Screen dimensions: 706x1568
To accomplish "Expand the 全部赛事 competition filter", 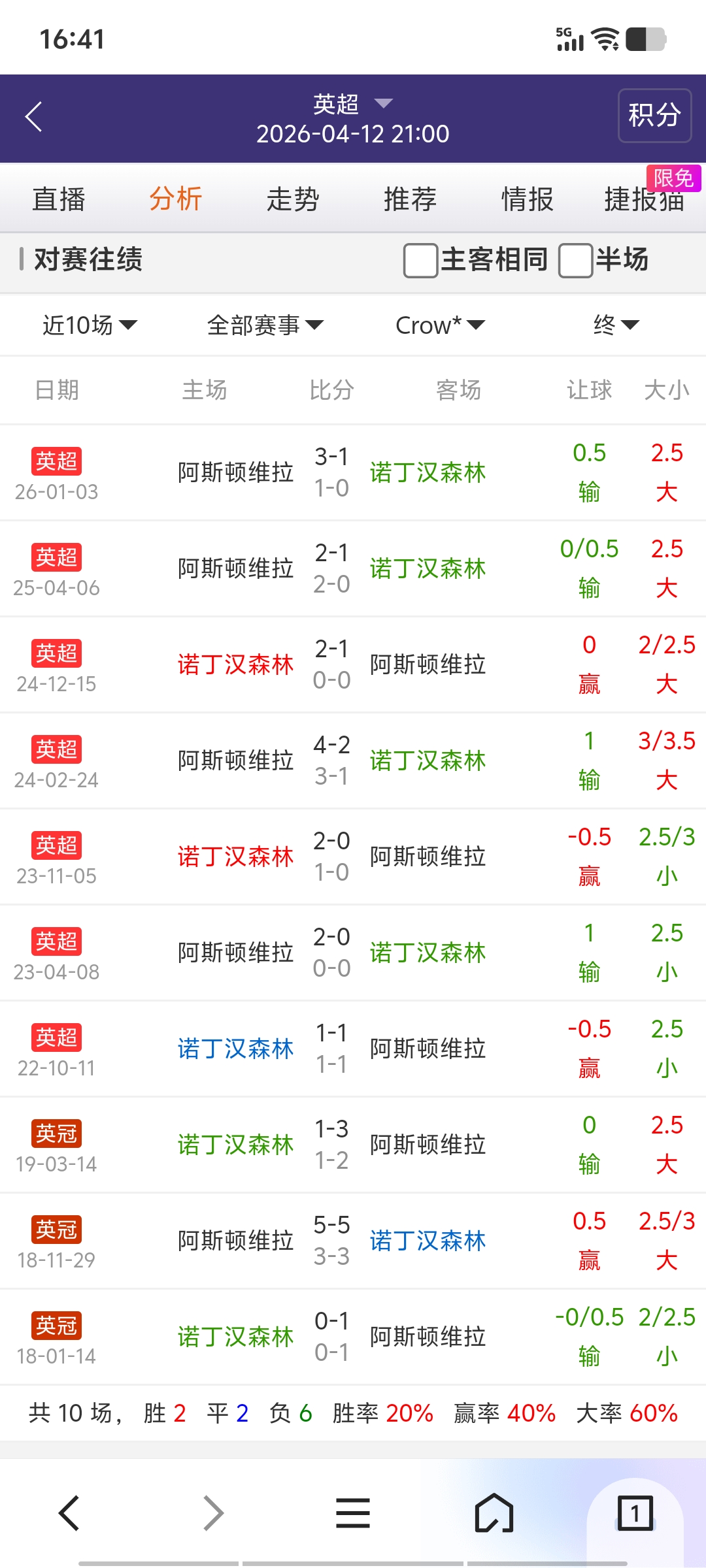I will tap(265, 325).
